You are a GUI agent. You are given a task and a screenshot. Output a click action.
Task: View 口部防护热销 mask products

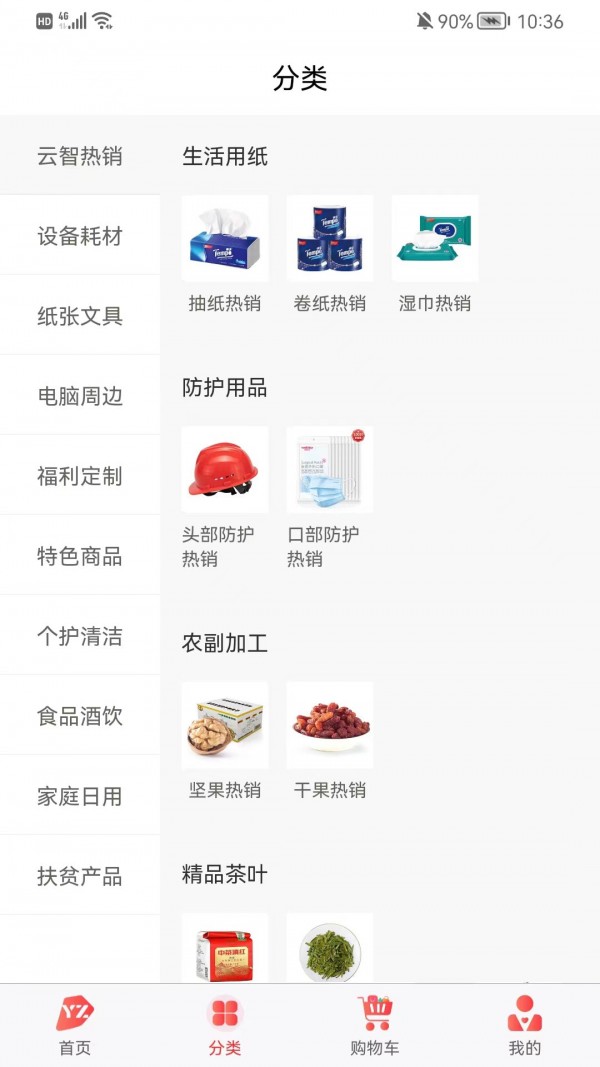329,498
